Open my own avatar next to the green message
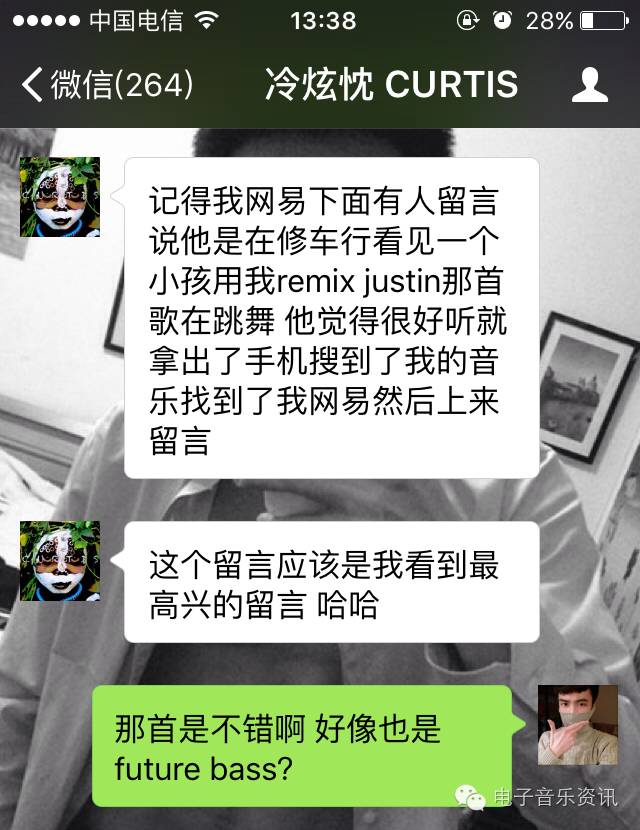640x830 pixels. coord(578,725)
